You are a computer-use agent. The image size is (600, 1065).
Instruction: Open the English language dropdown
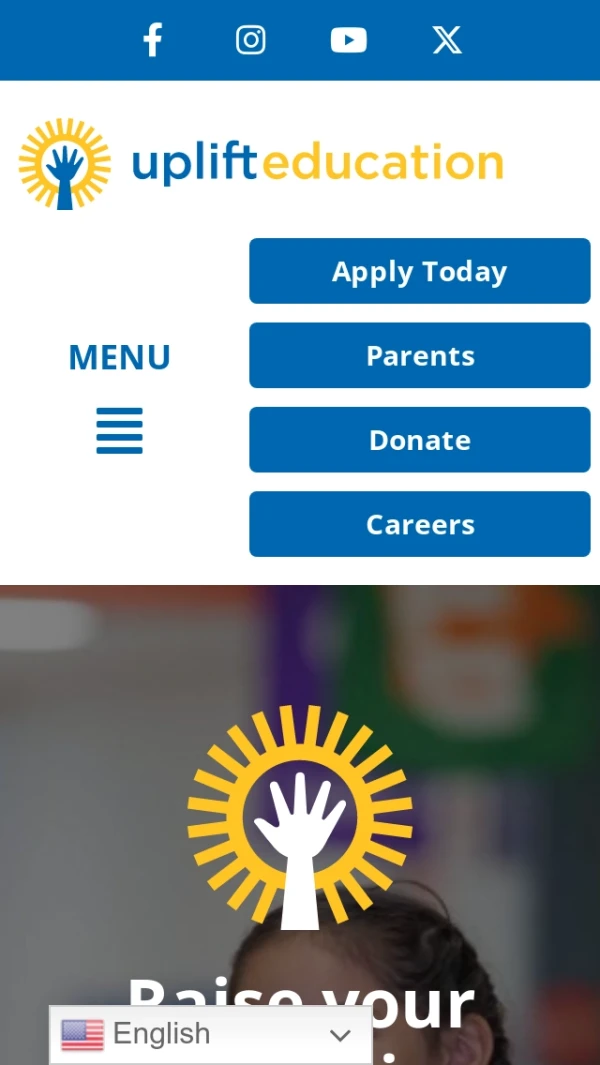pos(210,1035)
